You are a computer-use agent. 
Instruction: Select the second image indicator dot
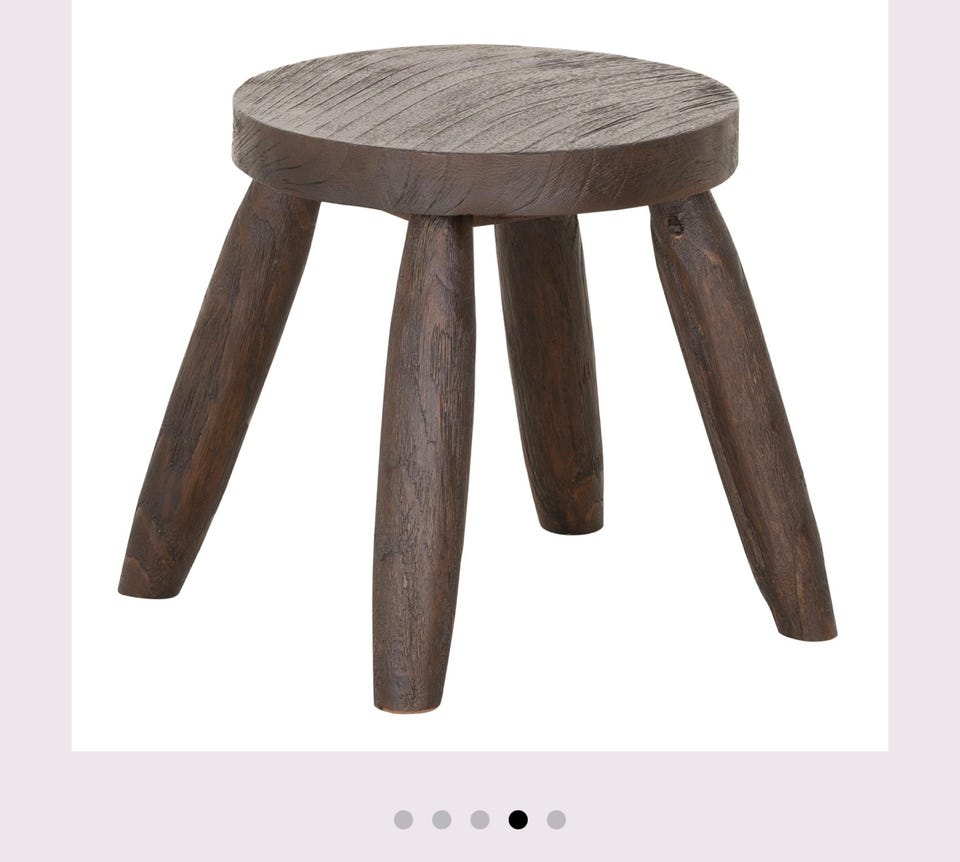tap(441, 820)
